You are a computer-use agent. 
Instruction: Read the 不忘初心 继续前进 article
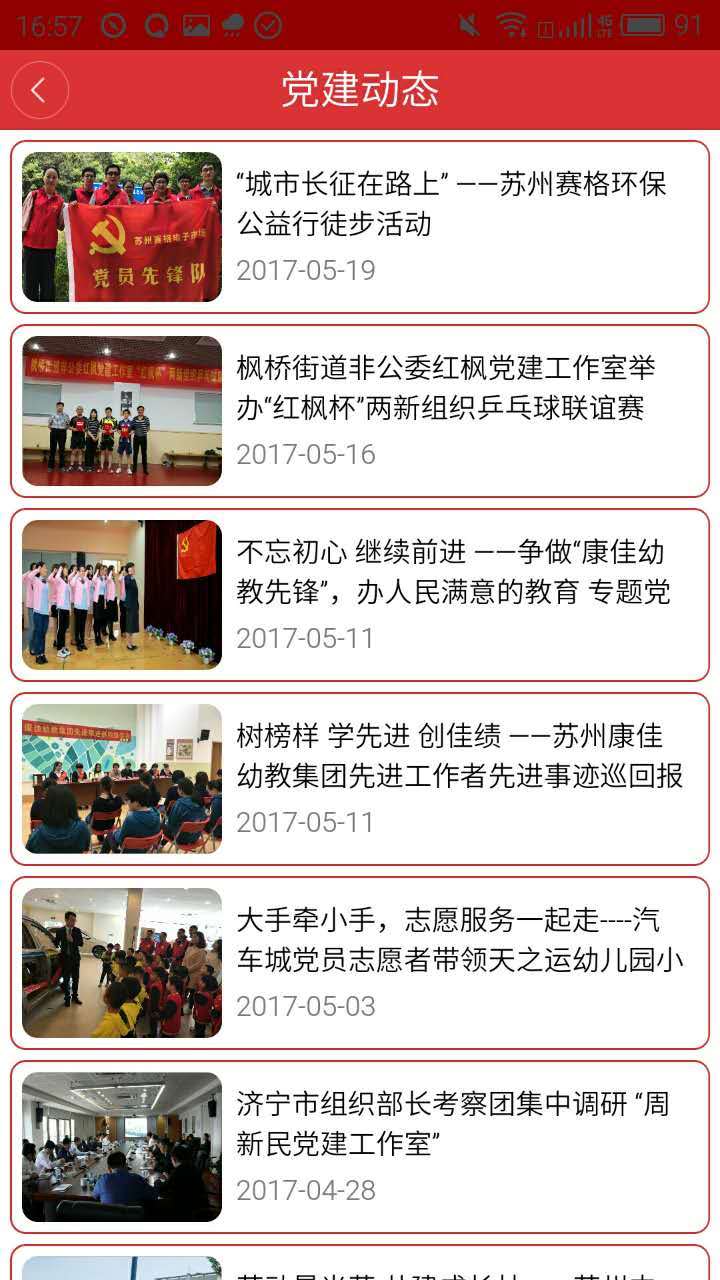point(450,572)
